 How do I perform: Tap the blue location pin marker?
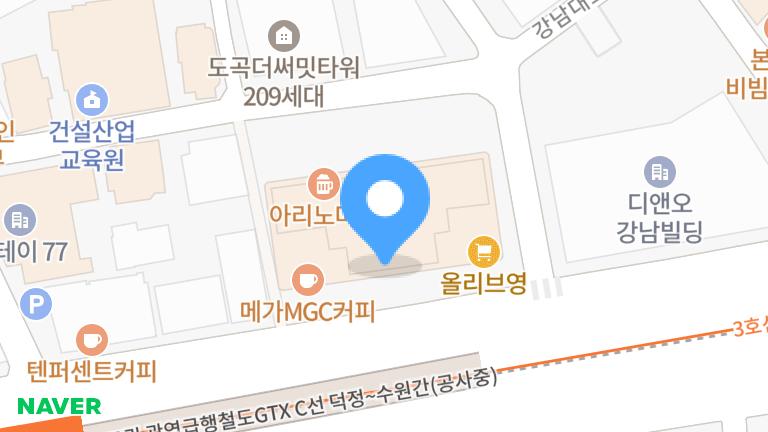[385, 205]
